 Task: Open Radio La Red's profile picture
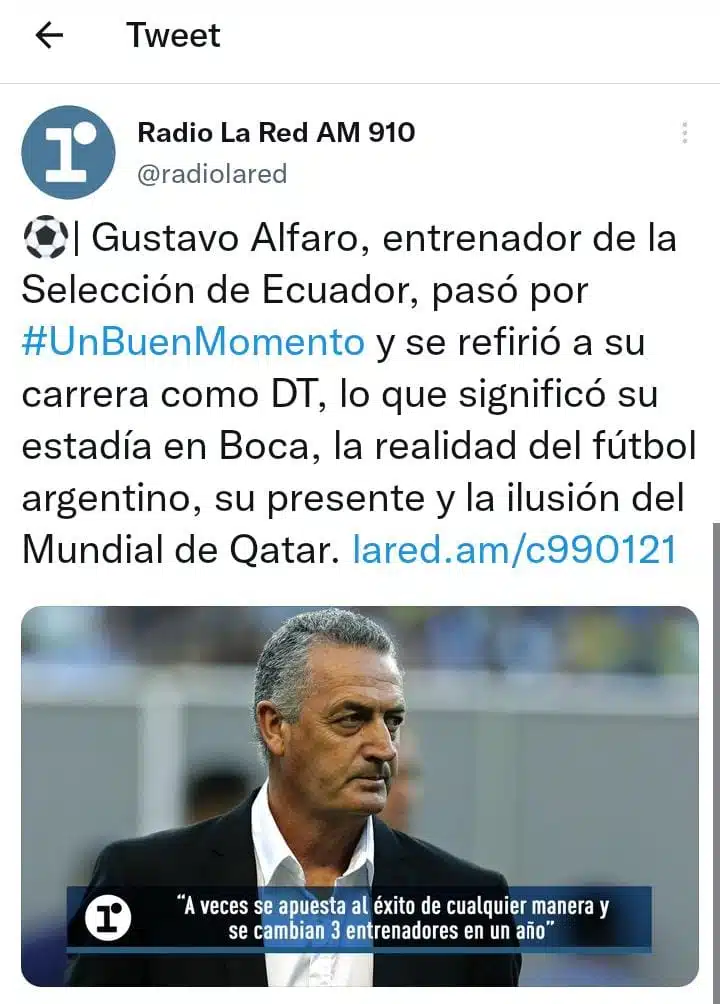(68, 152)
